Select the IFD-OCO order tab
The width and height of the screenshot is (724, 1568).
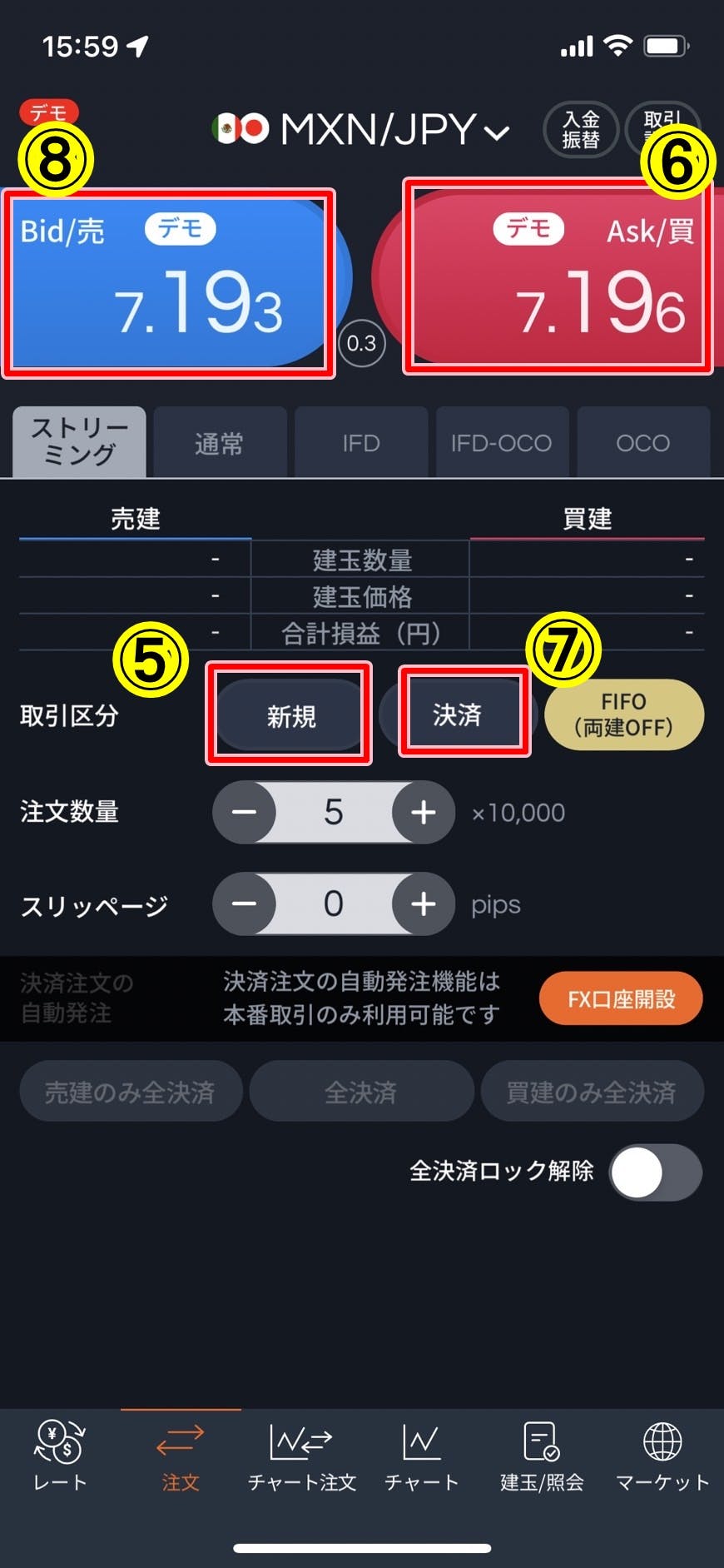tap(501, 443)
